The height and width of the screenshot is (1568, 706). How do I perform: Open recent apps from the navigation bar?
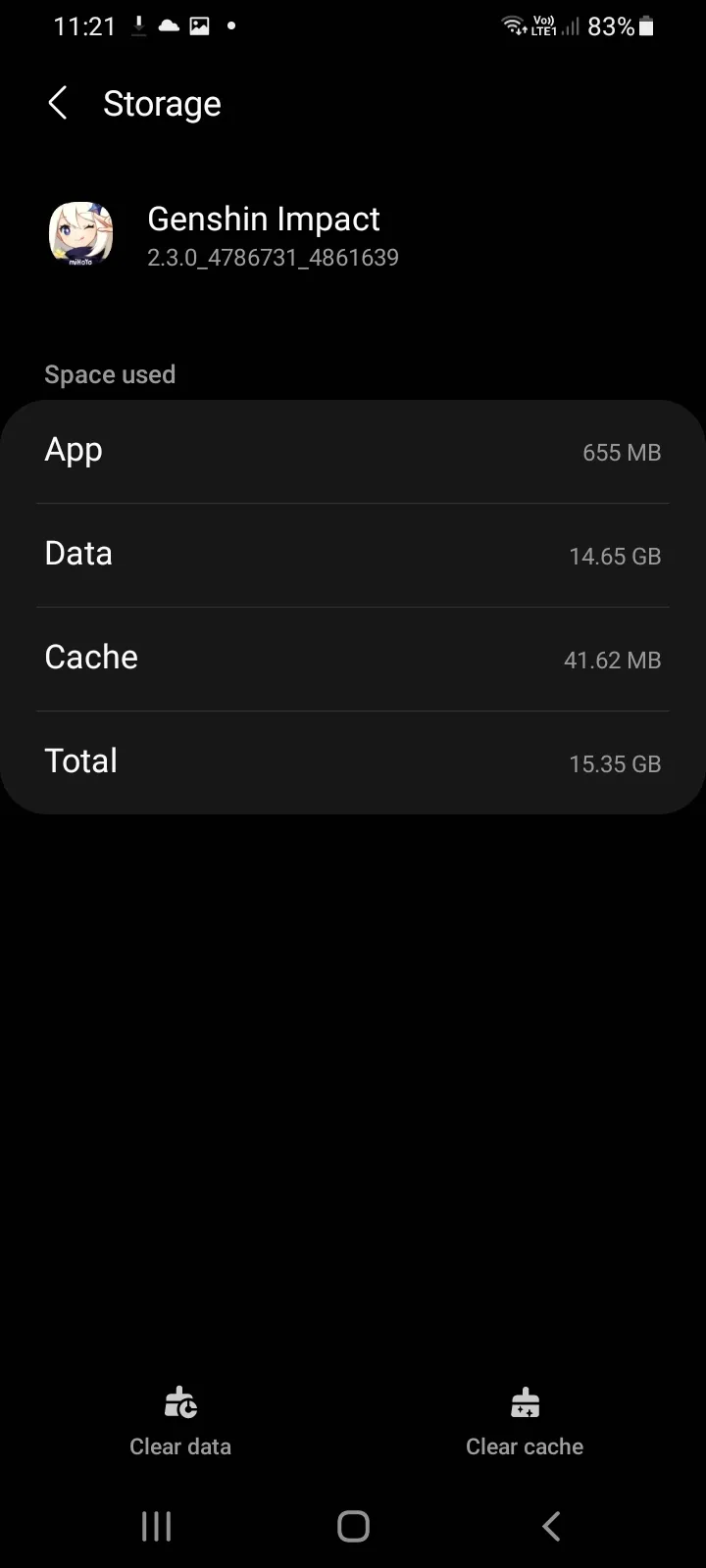coord(157,1526)
